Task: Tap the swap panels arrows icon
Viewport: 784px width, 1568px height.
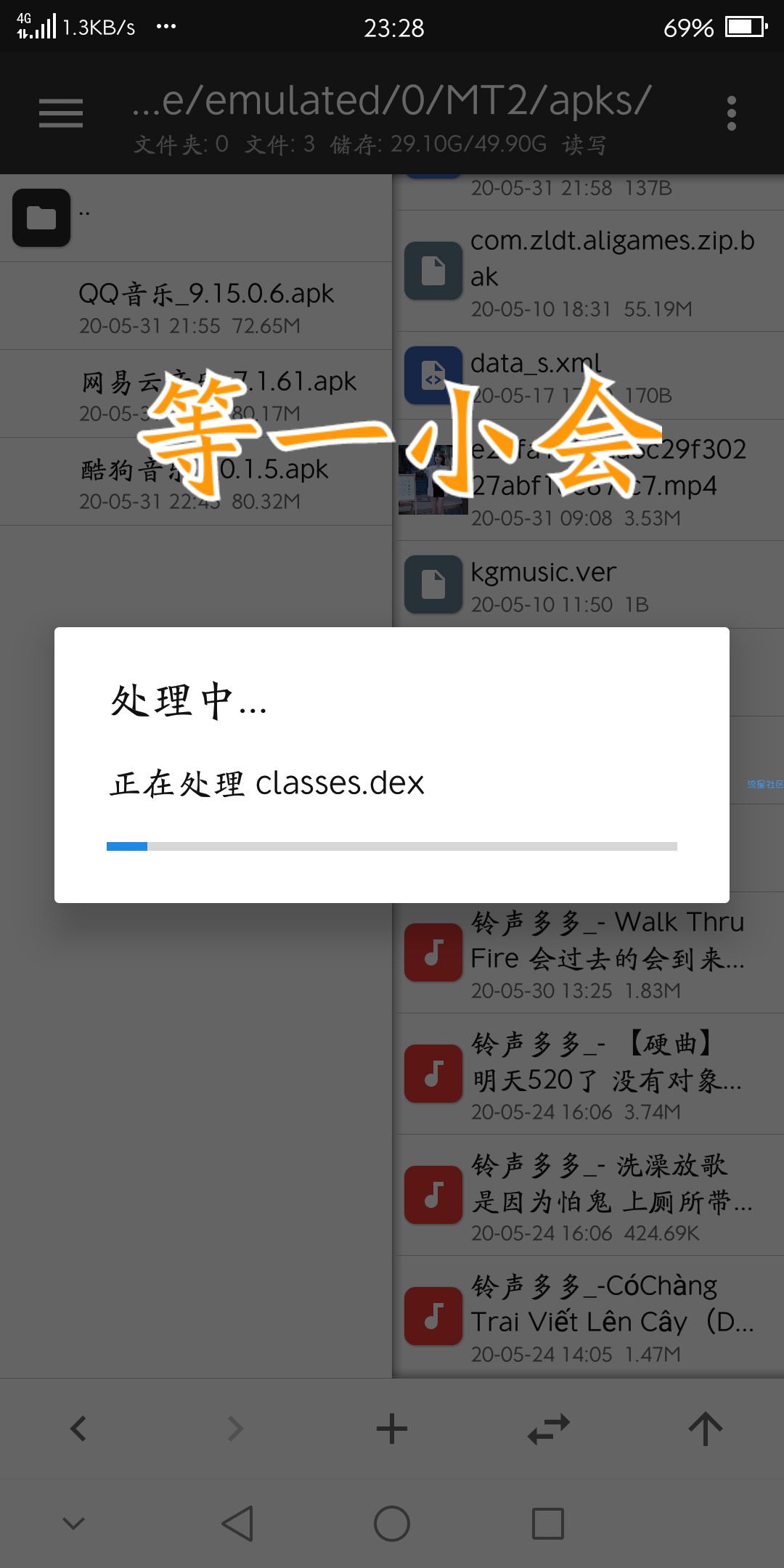Action: point(549,1429)
